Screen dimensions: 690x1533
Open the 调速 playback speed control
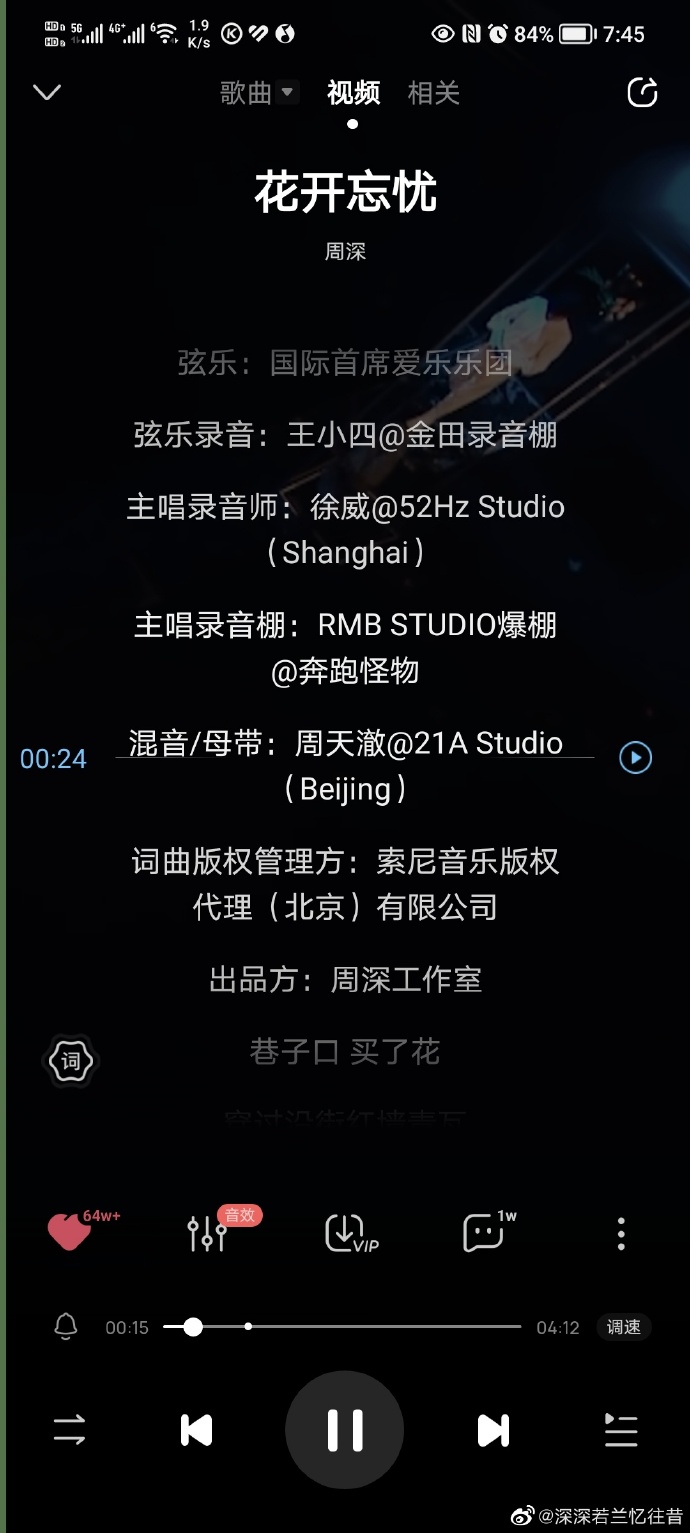pos(623,1327)
